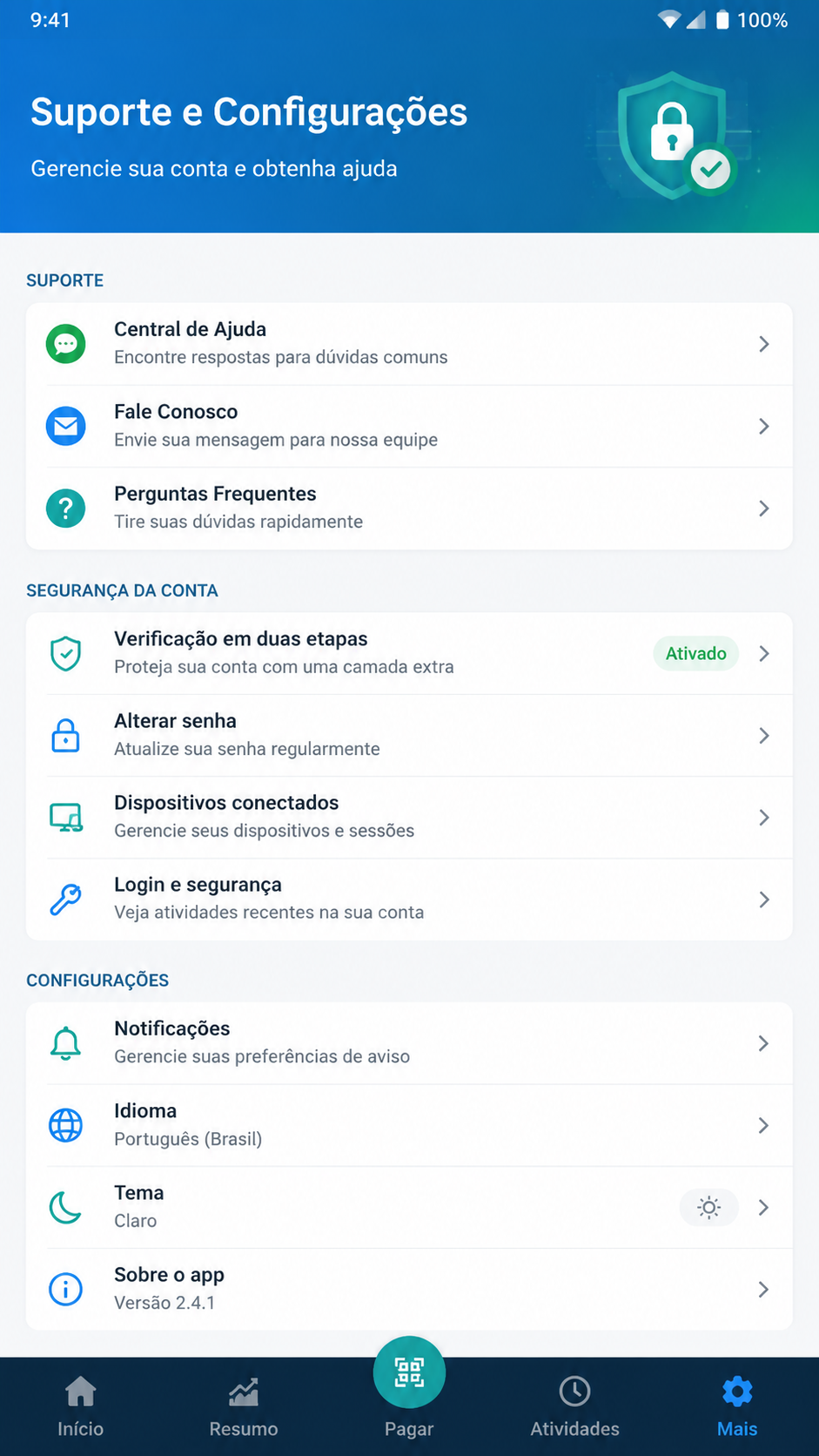Open Login e segurança
819x1456 pixels.
[409, 899]
